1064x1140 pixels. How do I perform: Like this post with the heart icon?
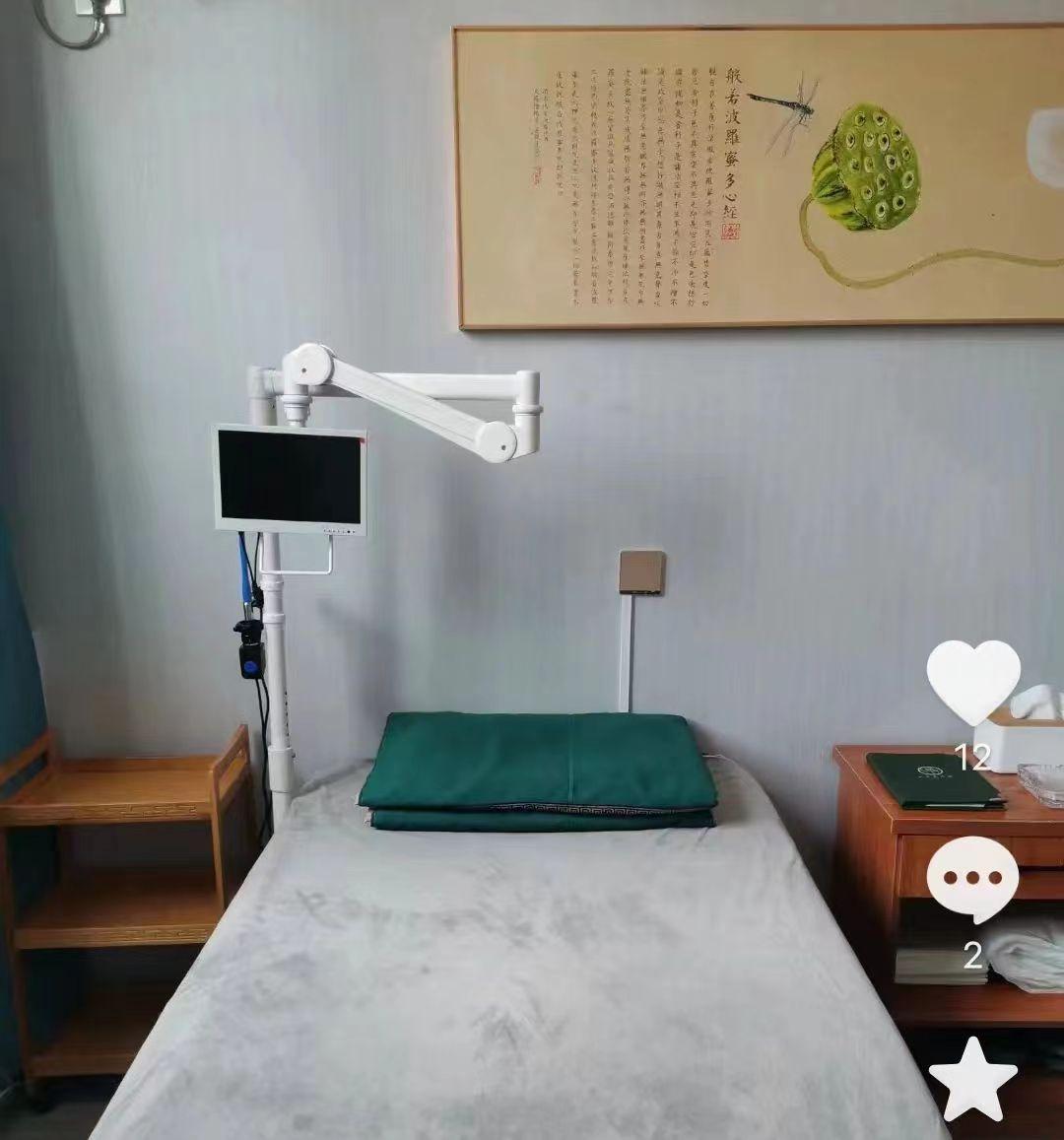972,681
